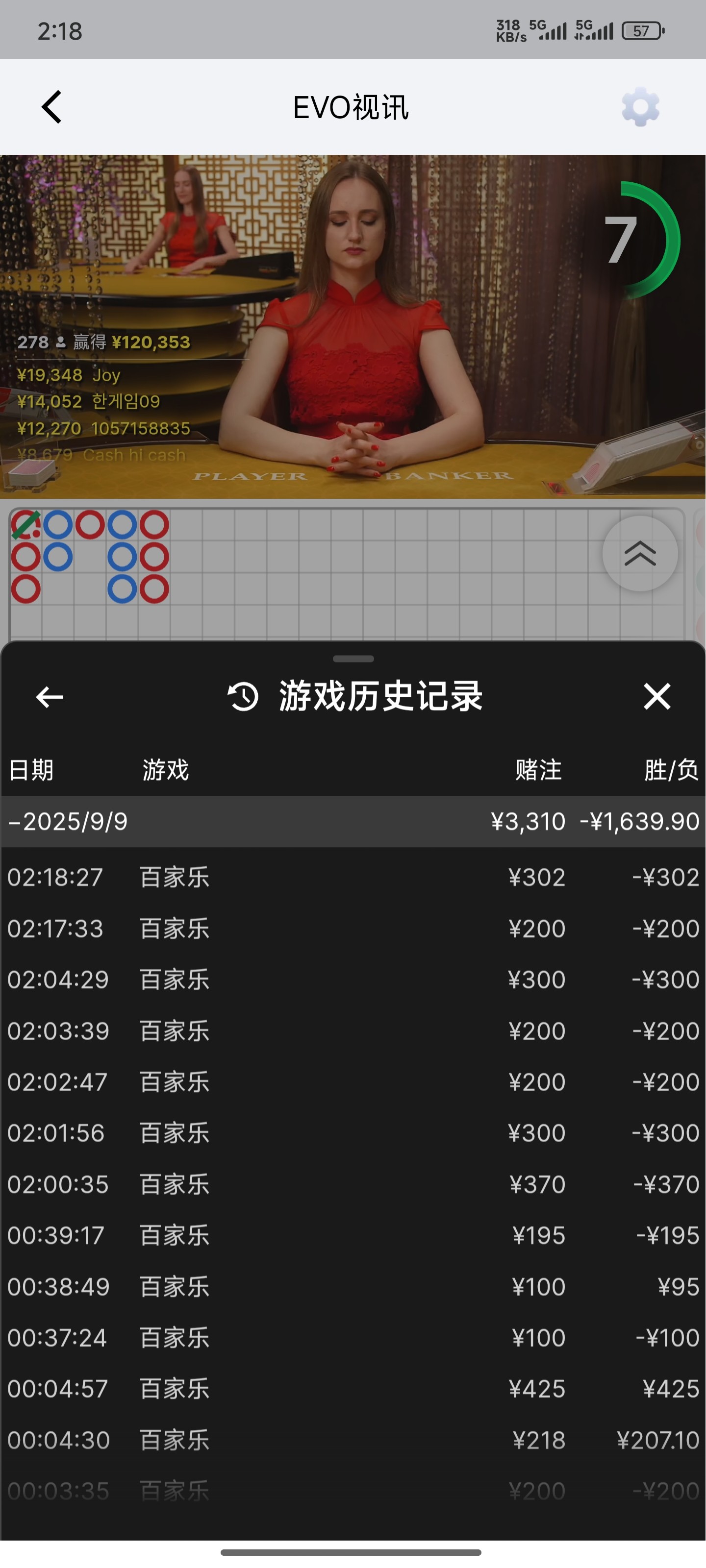This screenshot has width=706, height=1568.
Task: Return to the previous panel via the history back arrow
Action: 50,697
